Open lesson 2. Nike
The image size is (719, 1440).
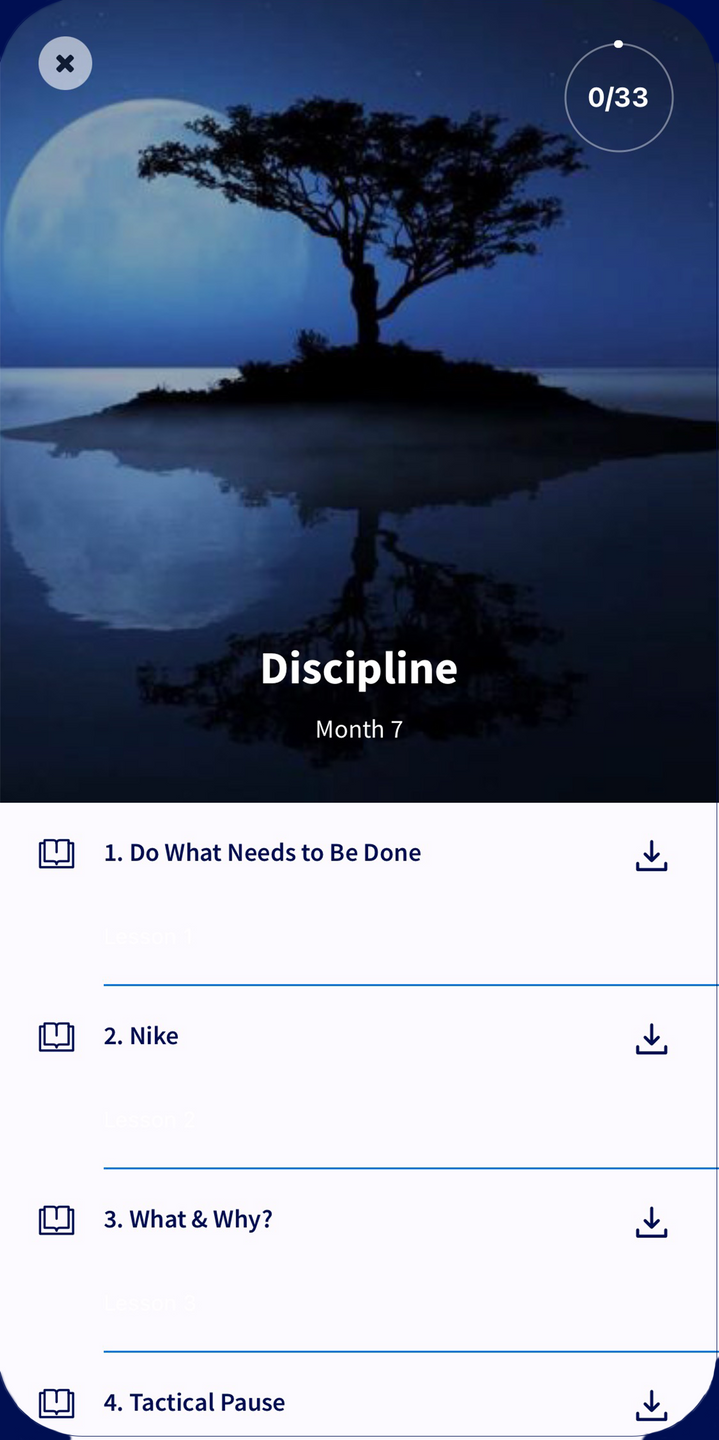141,1036
